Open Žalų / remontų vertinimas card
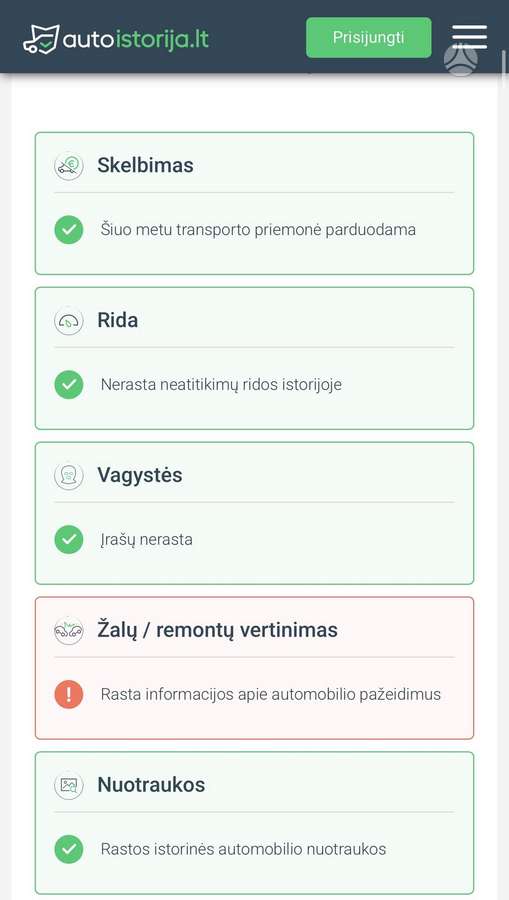Viewport: 509px width, 900px height. (254, 668)
